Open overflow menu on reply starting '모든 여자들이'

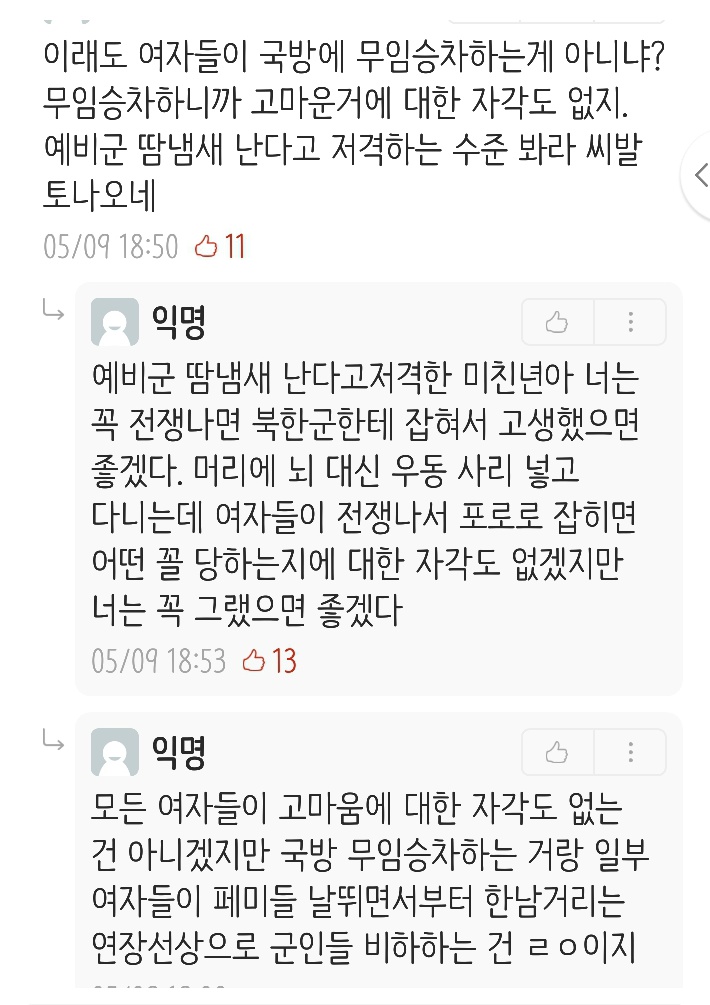[630, 750]
